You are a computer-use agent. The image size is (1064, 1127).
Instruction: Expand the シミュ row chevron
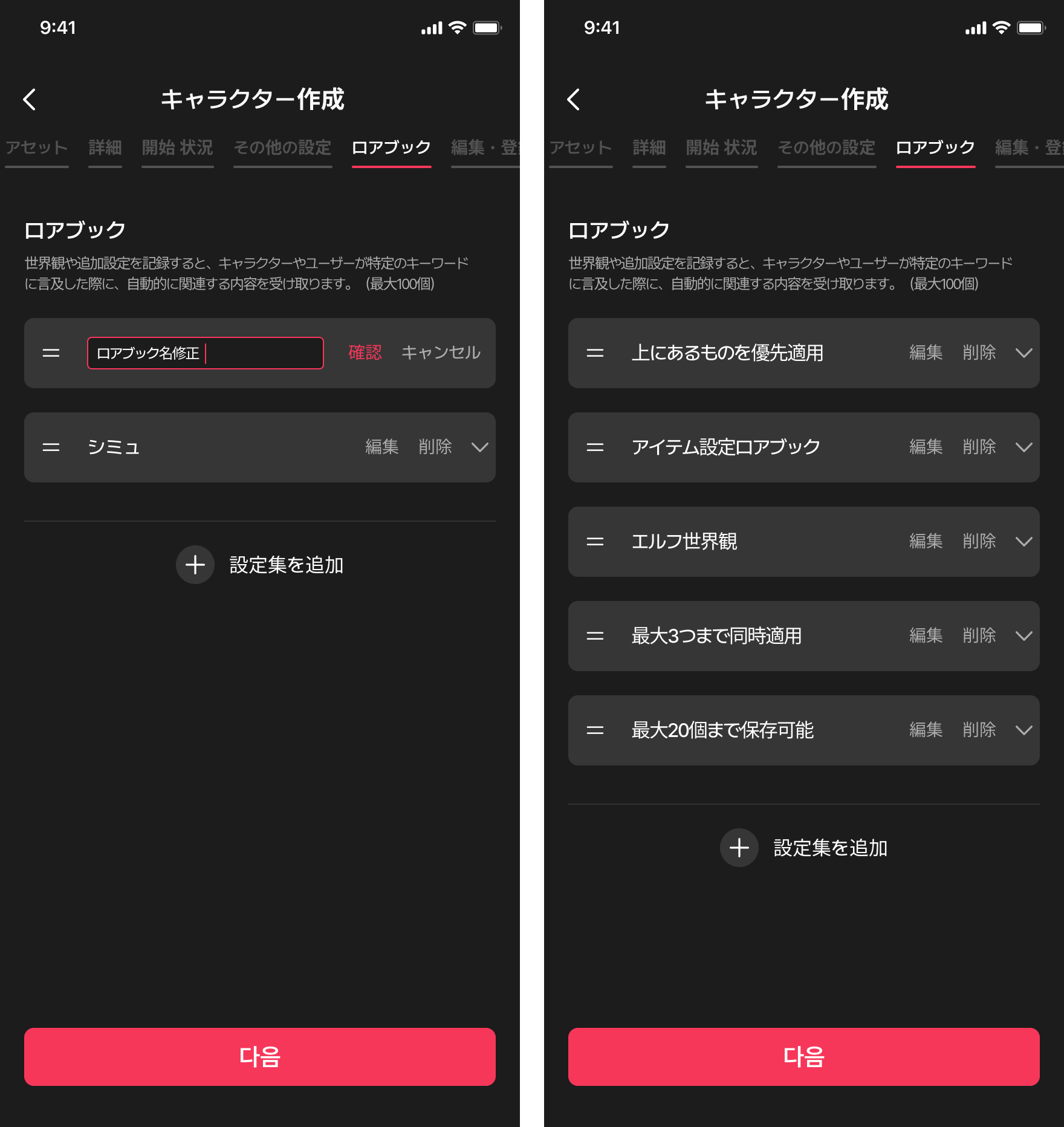(x=480, y=447)
